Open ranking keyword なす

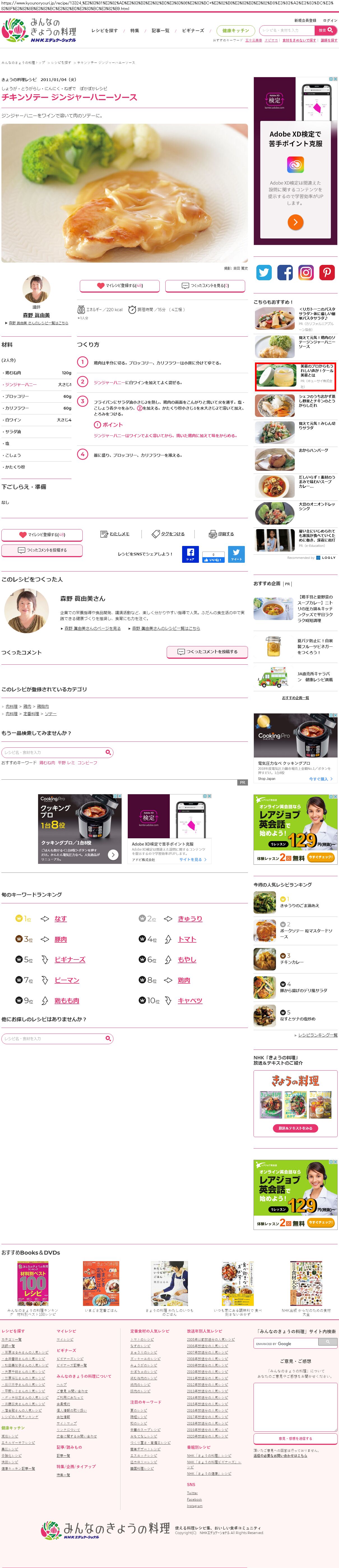pyautogui.click(x=60, y=919)
